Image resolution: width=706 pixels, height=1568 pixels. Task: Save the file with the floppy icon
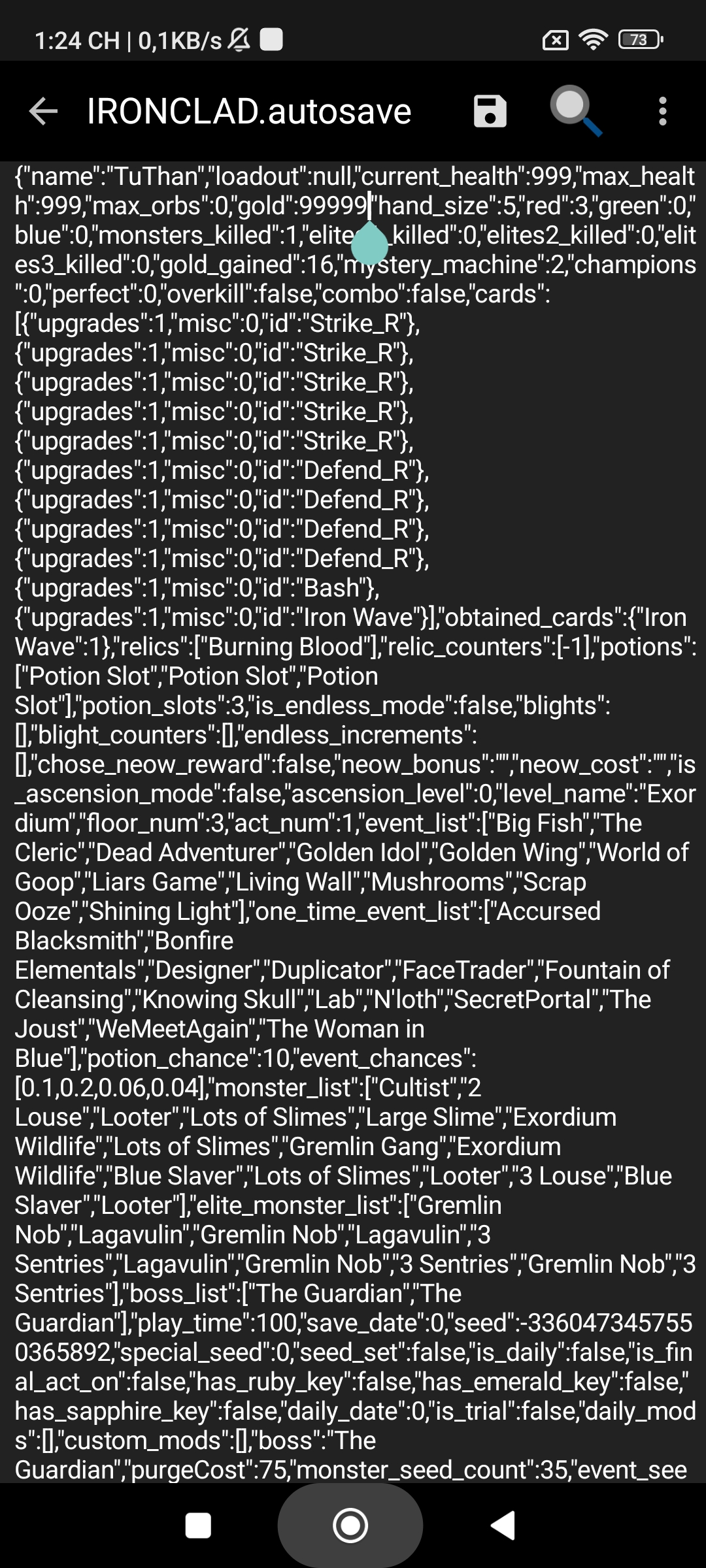(x=490, y=112)
